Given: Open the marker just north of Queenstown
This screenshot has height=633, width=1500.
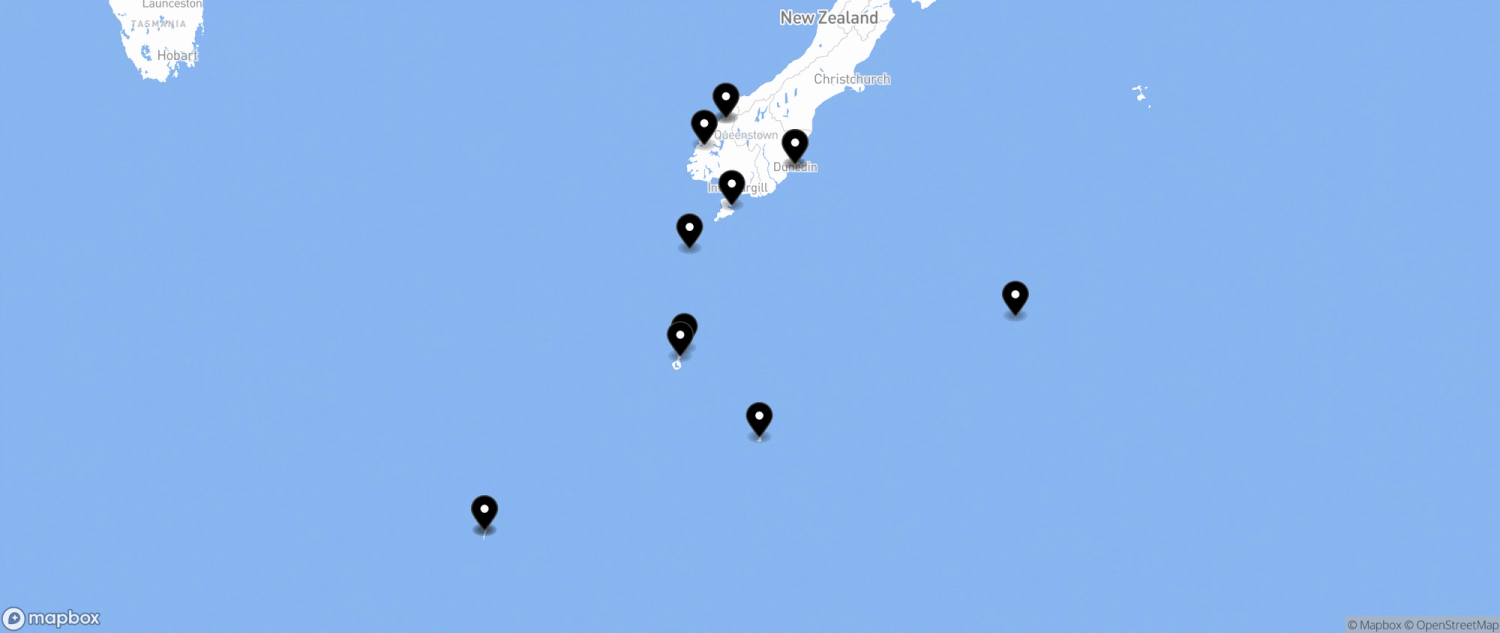Looking at the screenshot, I should (x=726, y=99).
